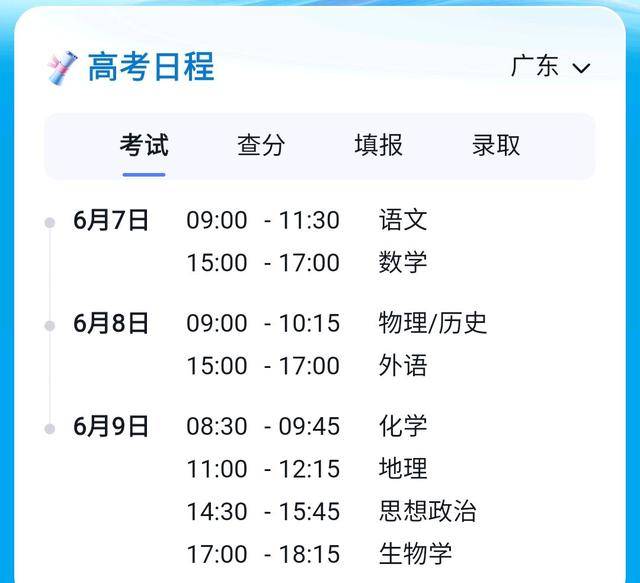Screen dimensions: 640x583
Task: Open the 广东 province dropdown
Action: coord(550,67)
